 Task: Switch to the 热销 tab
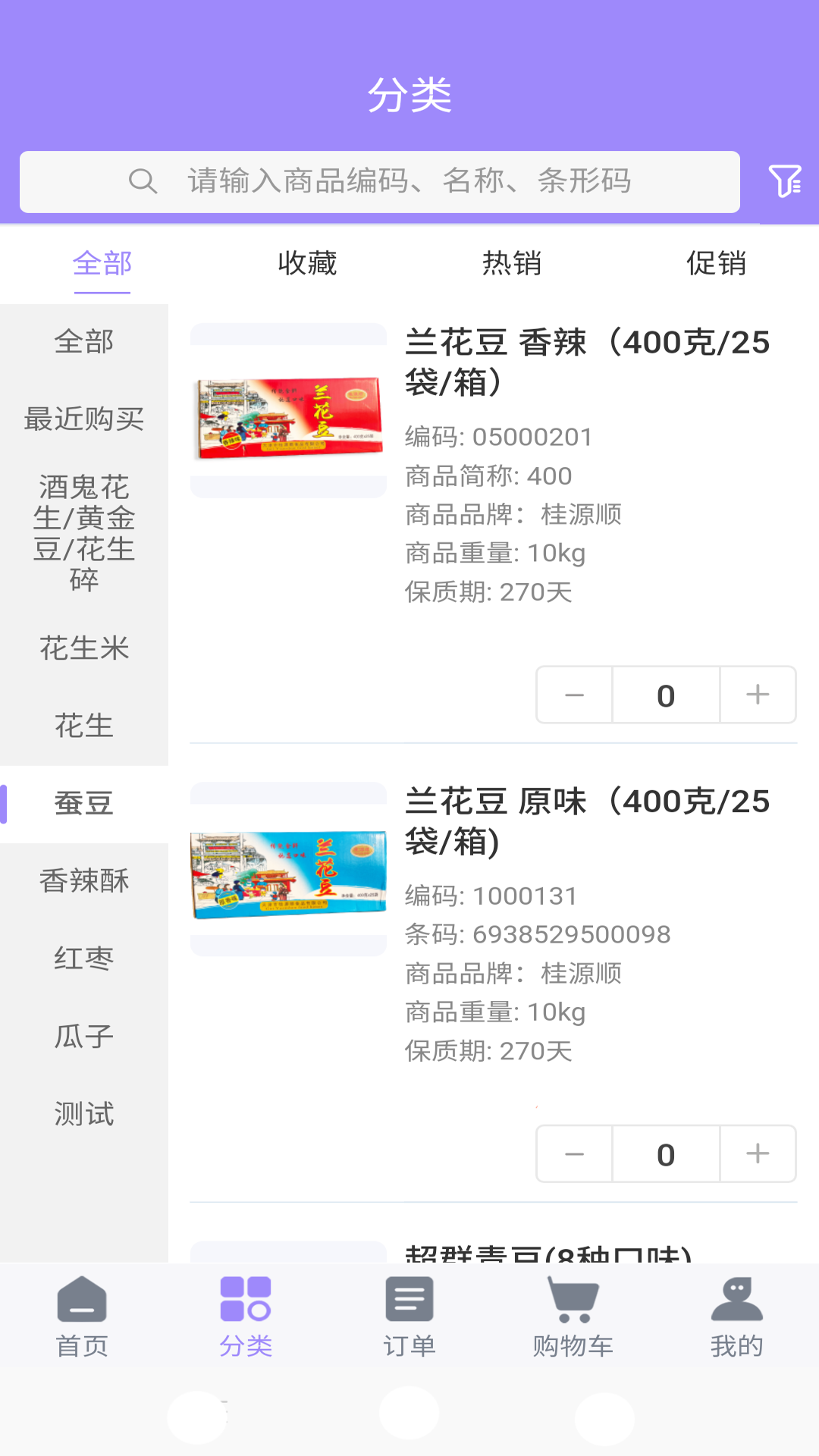[512, 264]
